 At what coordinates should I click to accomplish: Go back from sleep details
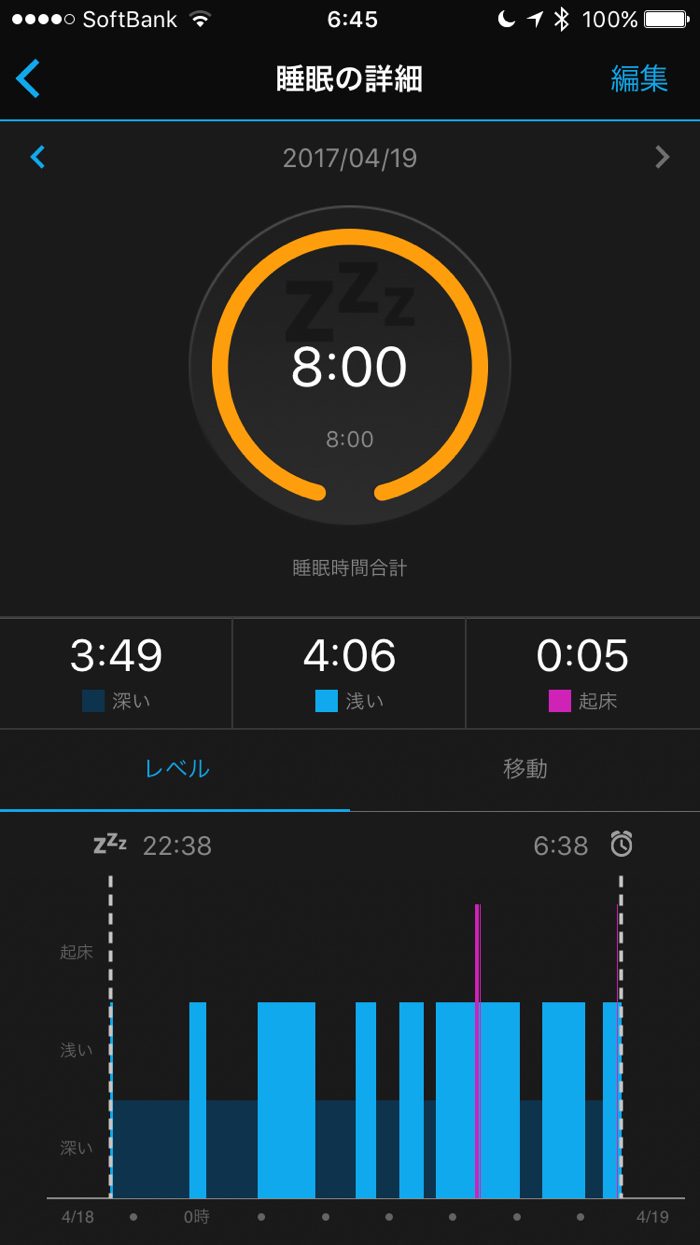click(28, 78)
